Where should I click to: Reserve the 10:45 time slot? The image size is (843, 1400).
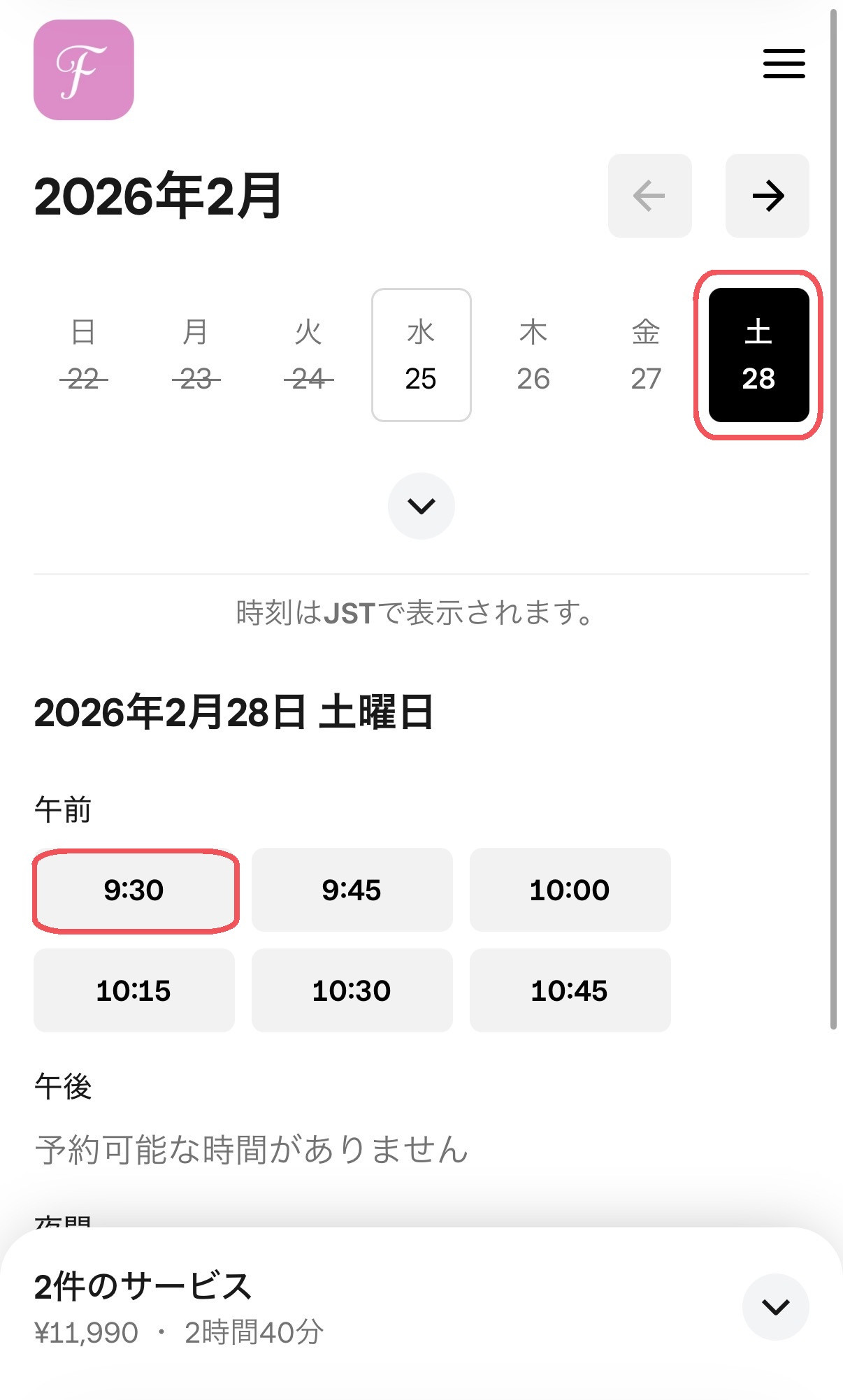[570, 990]
